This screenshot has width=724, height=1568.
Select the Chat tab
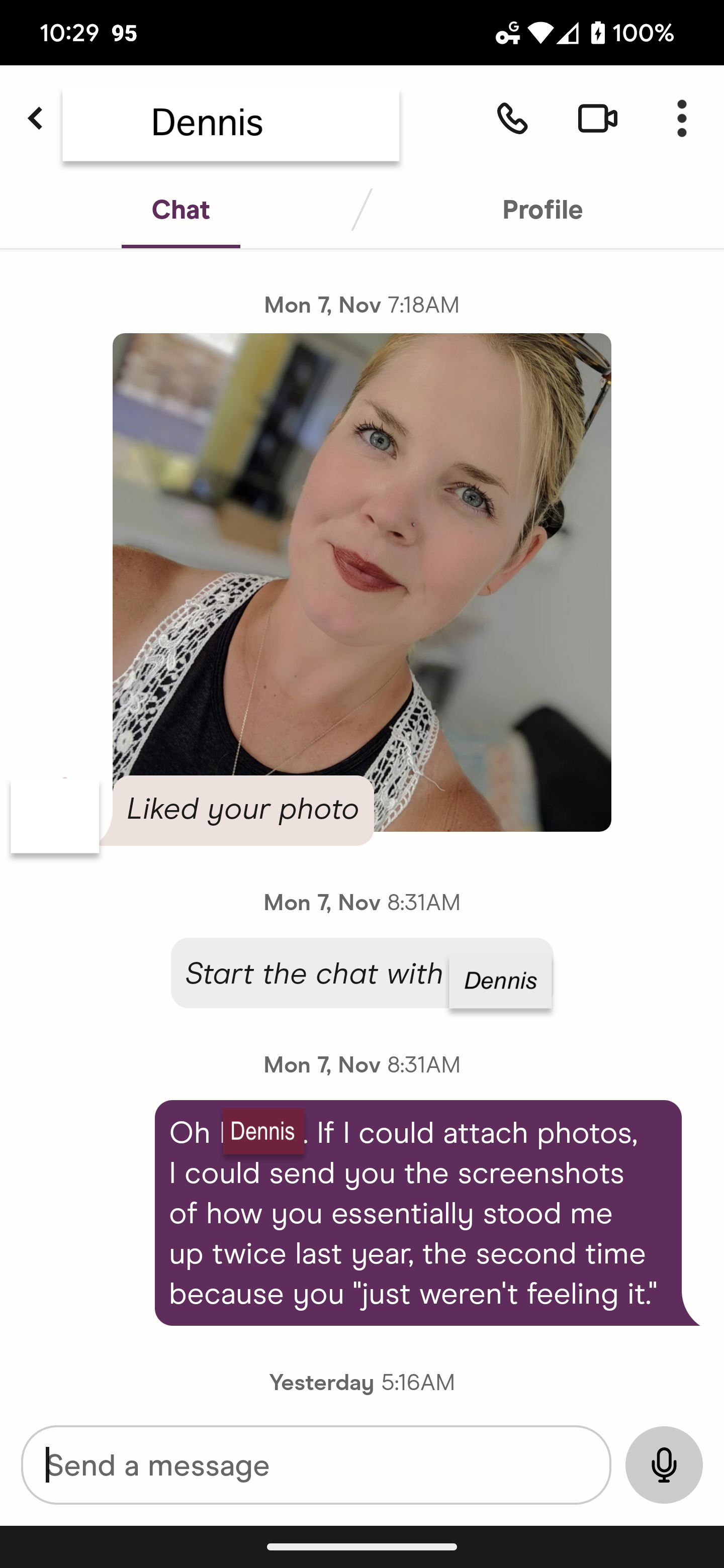[x=180, y=210]
